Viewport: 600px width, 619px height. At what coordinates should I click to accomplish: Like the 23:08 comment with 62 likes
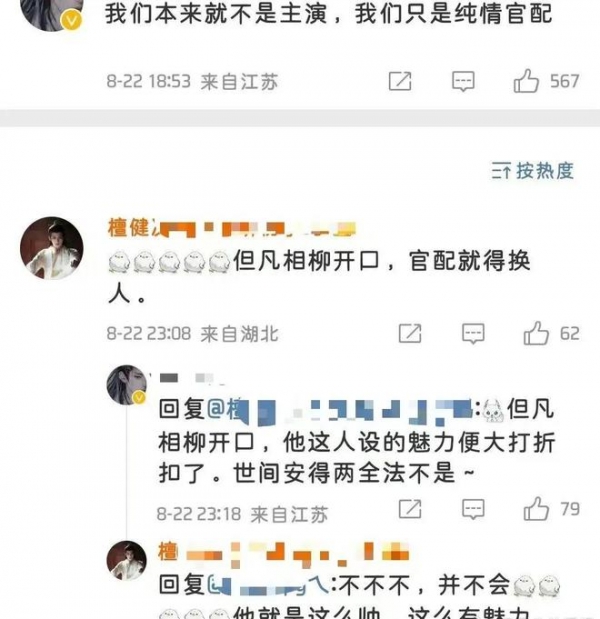click(x=537, y=333)
